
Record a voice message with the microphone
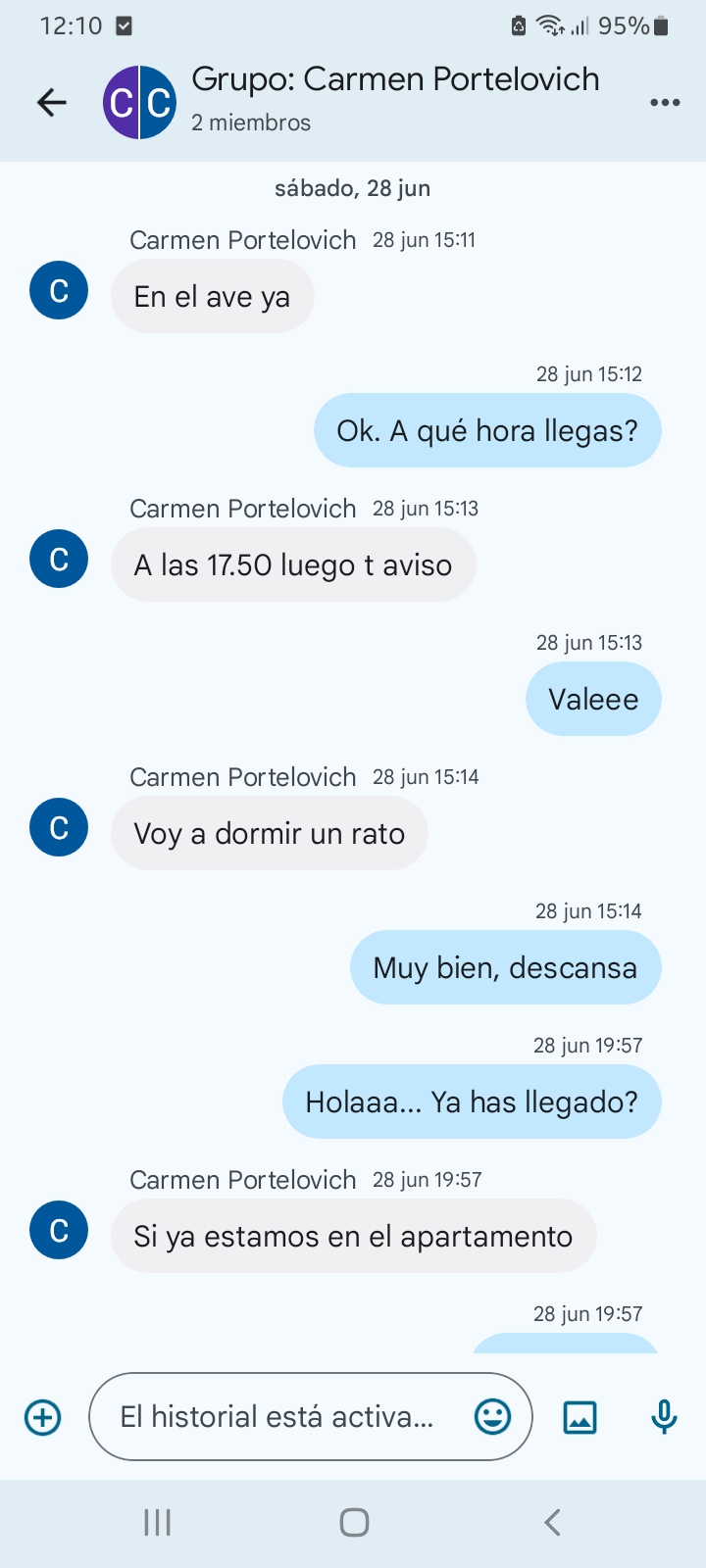pos(664,1417)
